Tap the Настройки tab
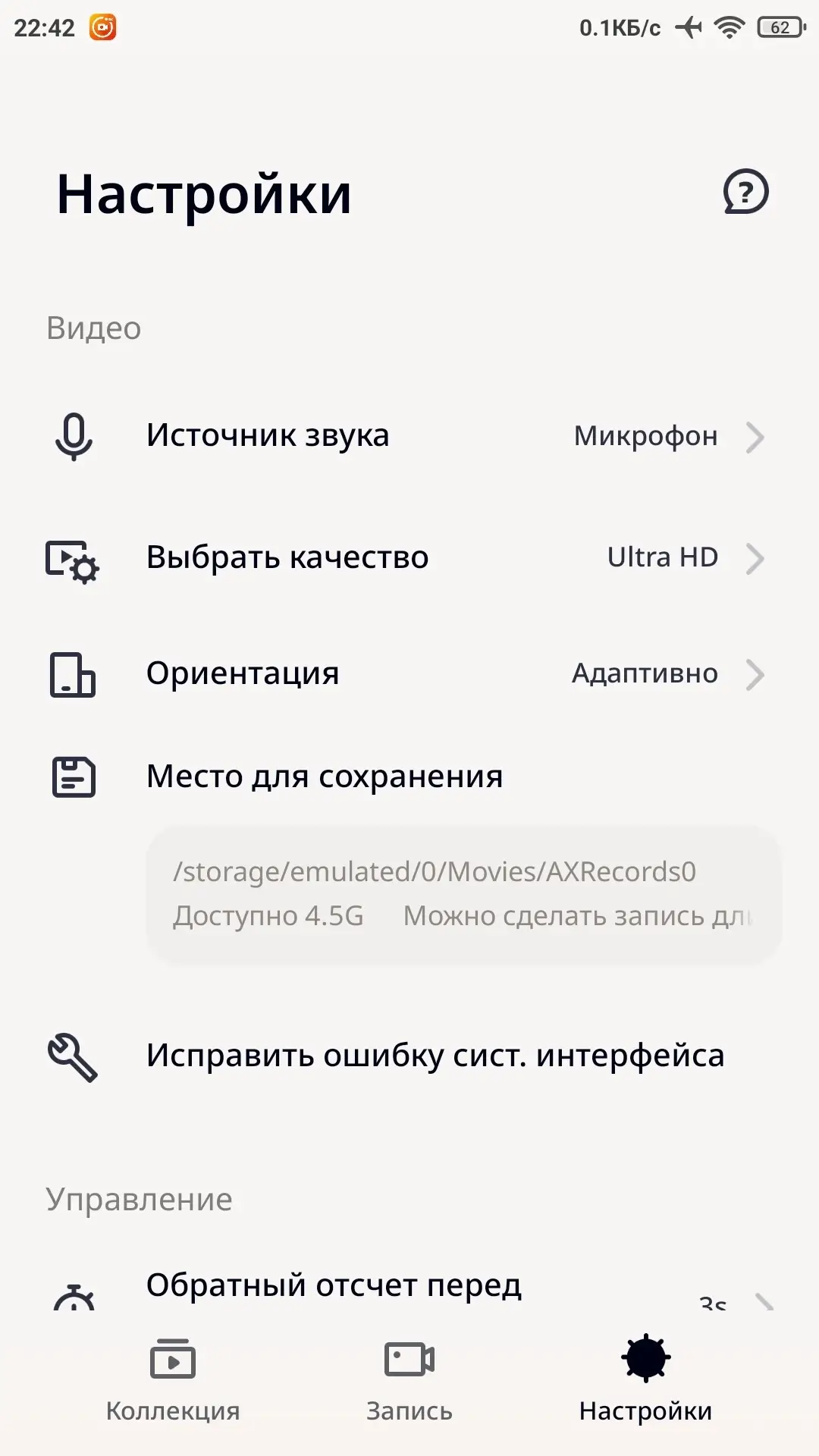The height and width of the screenshot is (1456, 819). point(645,1380)
